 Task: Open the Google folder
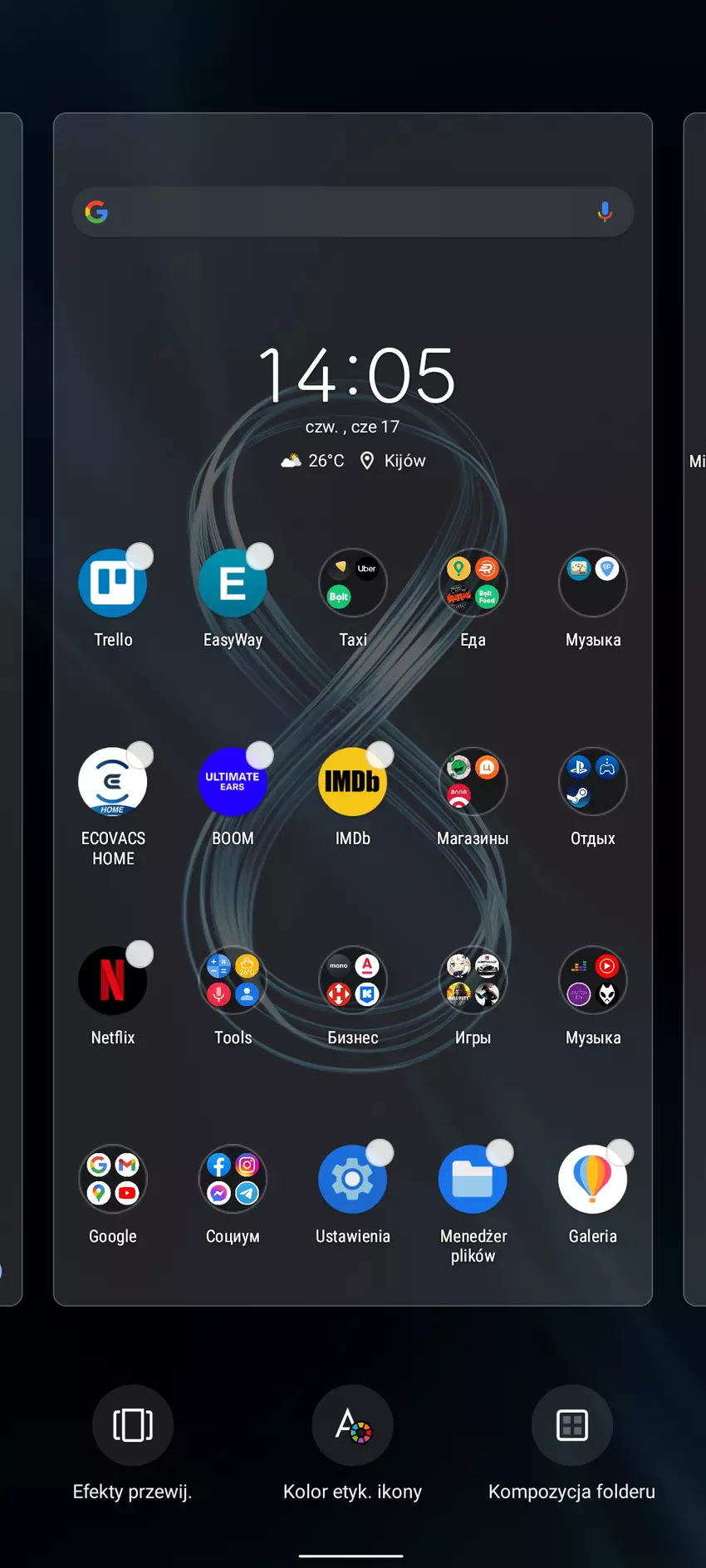[x=113, y=1179]
